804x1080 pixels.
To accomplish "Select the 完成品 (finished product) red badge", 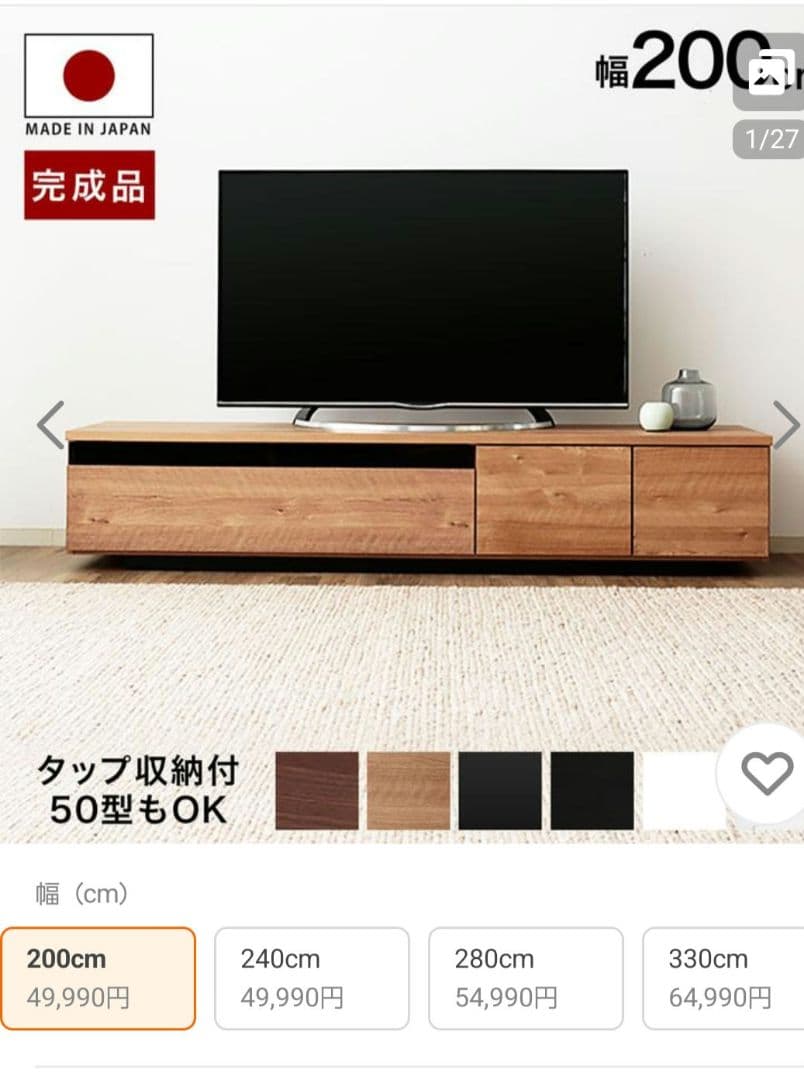I will pyautogui.click(x=90, y=185).
